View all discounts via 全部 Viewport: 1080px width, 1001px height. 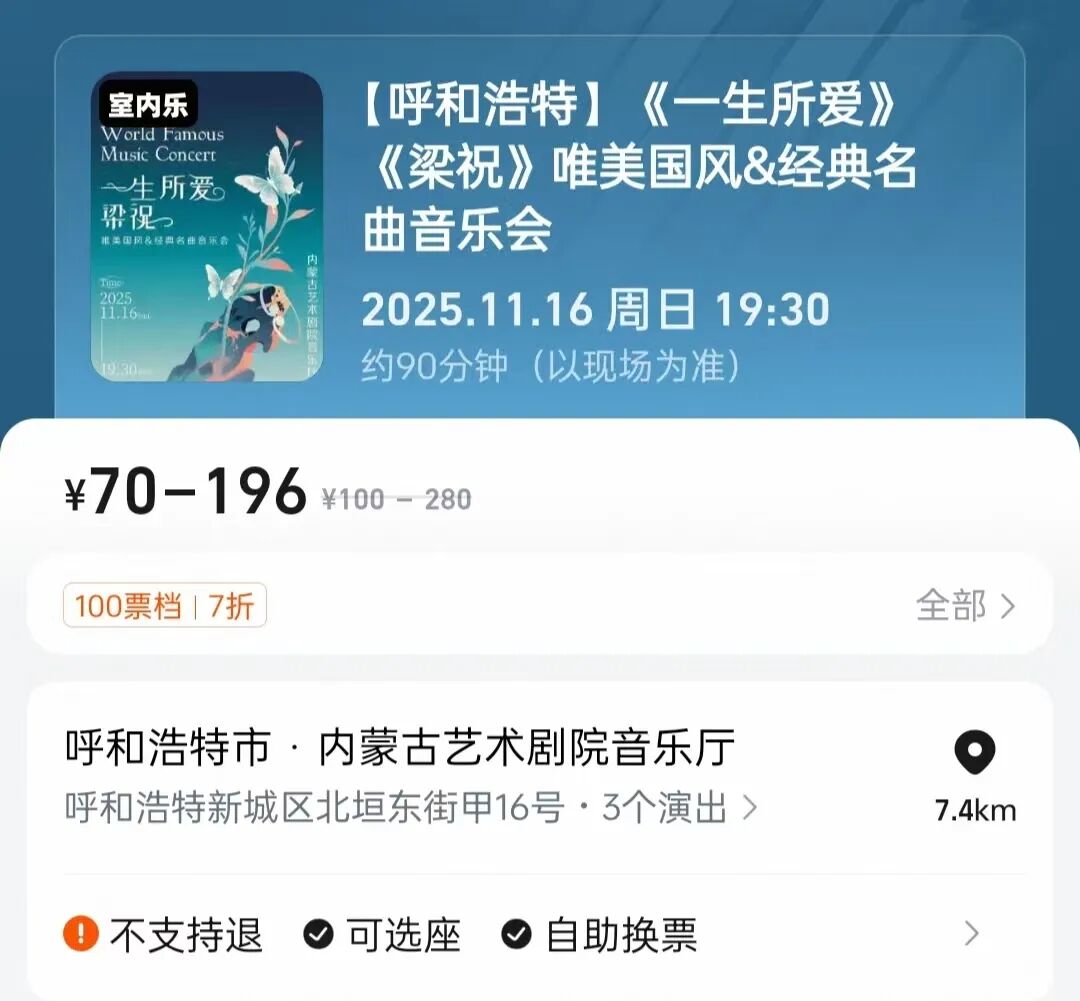click(965, 606)
